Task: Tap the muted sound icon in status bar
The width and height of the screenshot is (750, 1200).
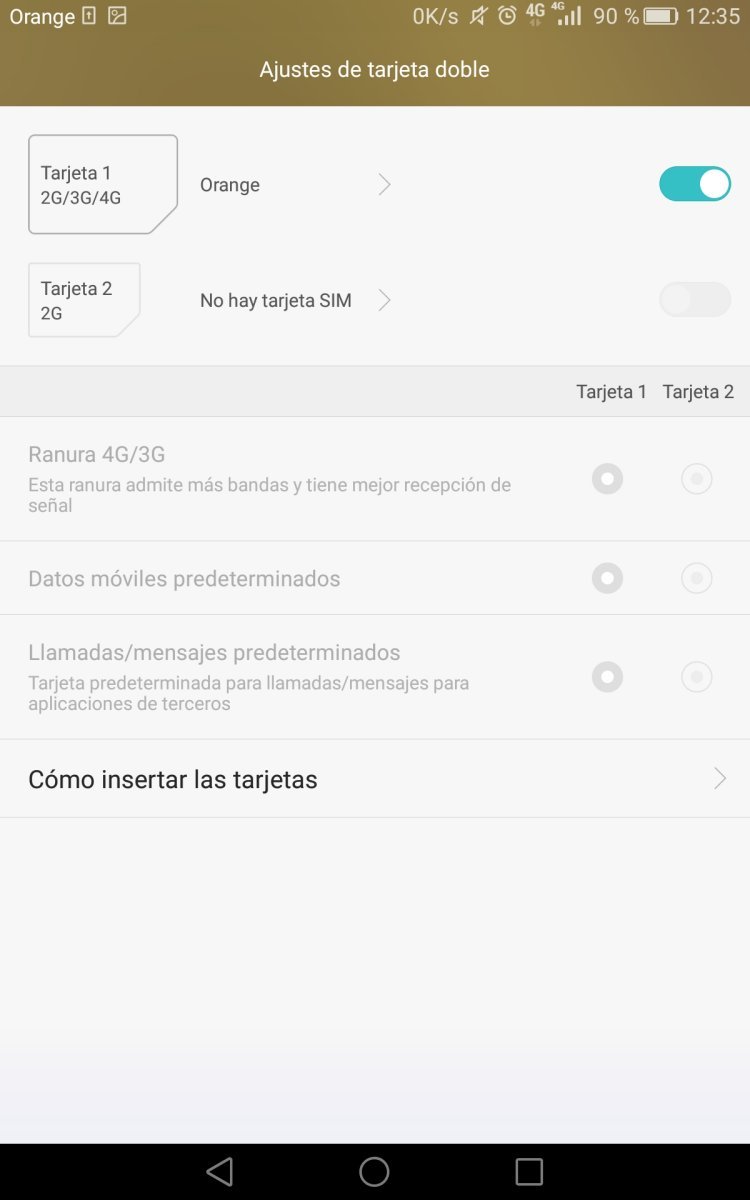Action: 476,16
